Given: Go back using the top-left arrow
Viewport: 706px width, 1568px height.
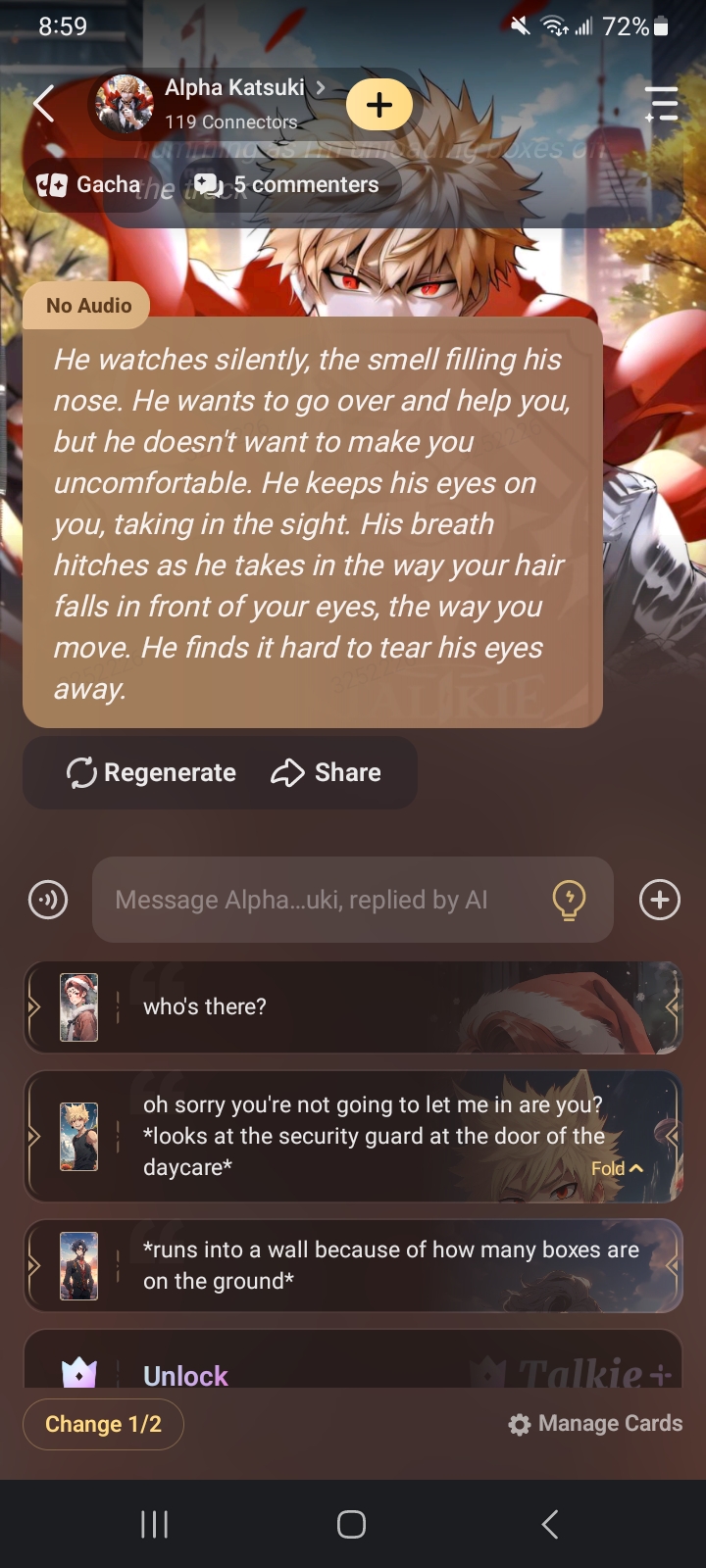Looking at the screenshot, I should [44, 103].
